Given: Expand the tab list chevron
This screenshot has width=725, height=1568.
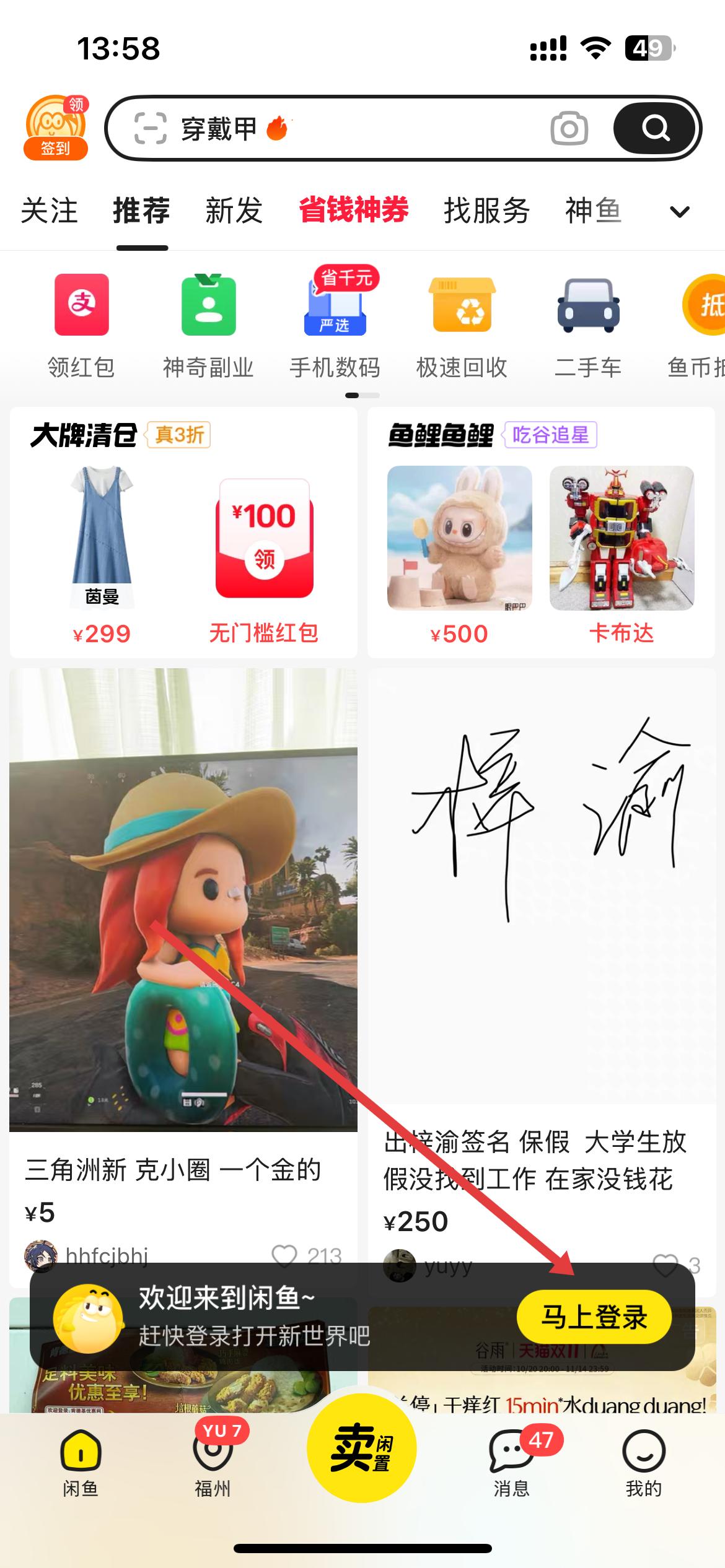Looking at the screenshot, I should (x=680, y=212).
